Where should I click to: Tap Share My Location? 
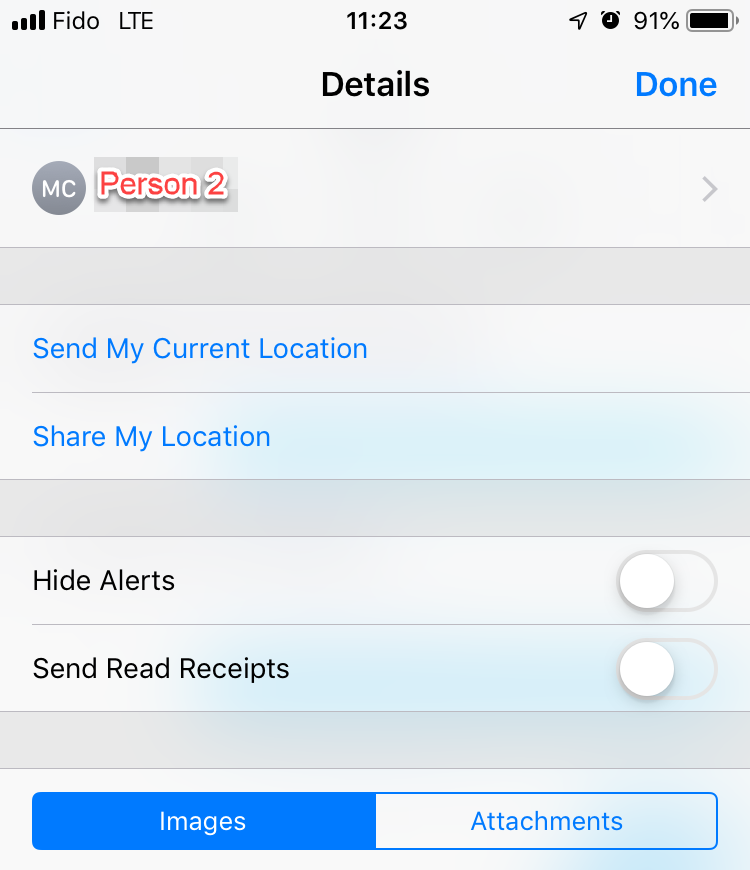[x=152, y=437]
